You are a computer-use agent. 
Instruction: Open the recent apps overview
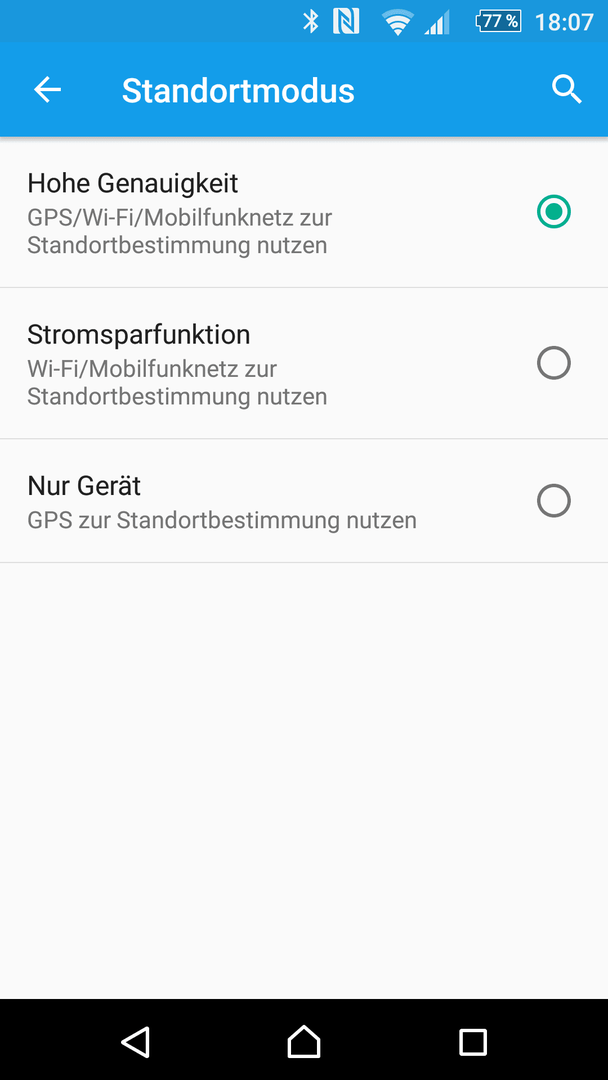click(472, 1041)
